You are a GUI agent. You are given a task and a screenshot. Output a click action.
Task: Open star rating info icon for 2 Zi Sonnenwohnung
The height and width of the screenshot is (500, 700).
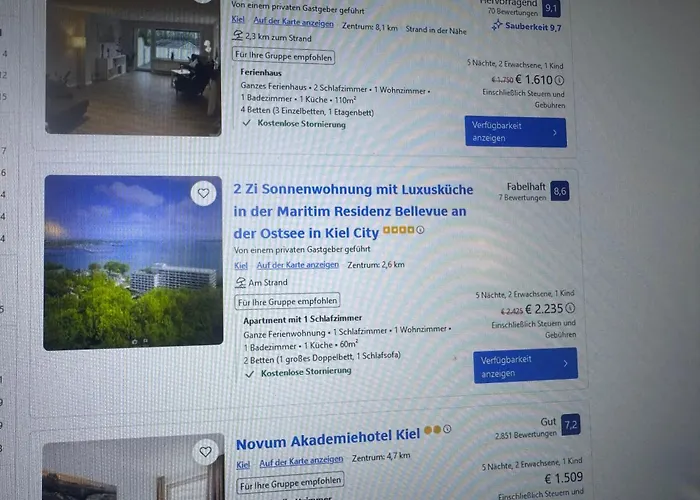tap(420, 231)
